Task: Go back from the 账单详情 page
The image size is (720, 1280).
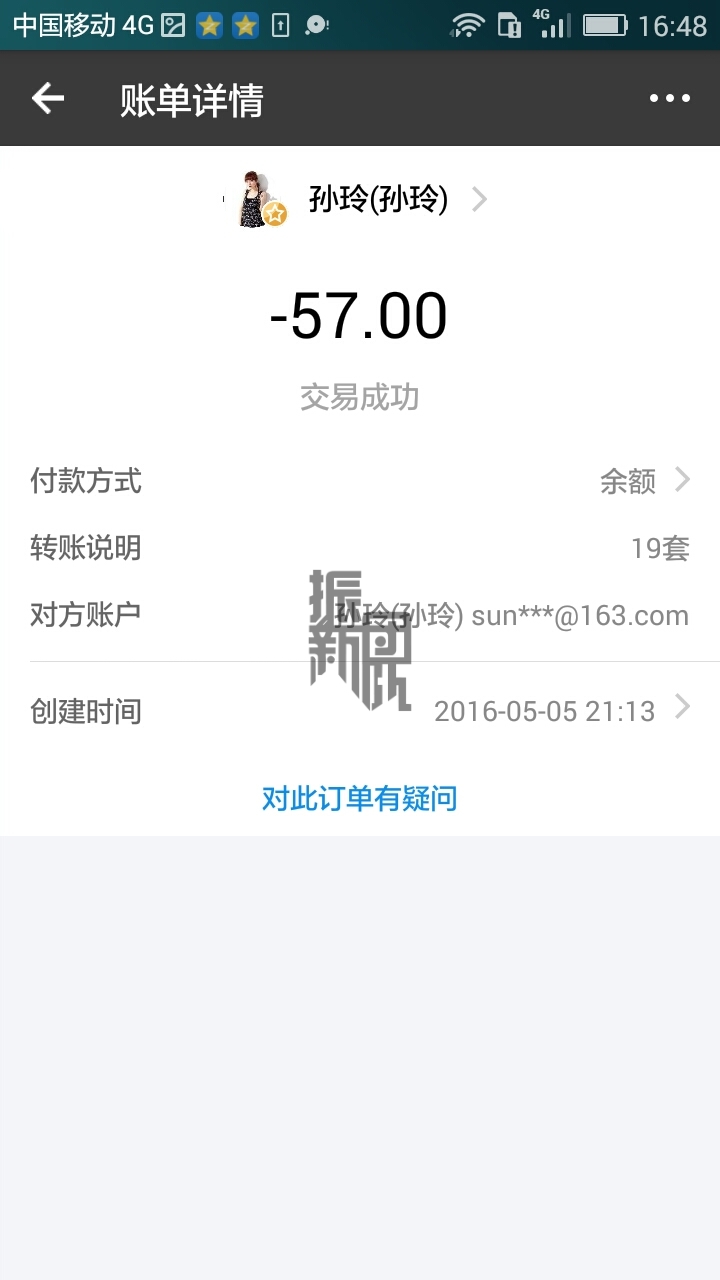Action: (x=48, y=98)
